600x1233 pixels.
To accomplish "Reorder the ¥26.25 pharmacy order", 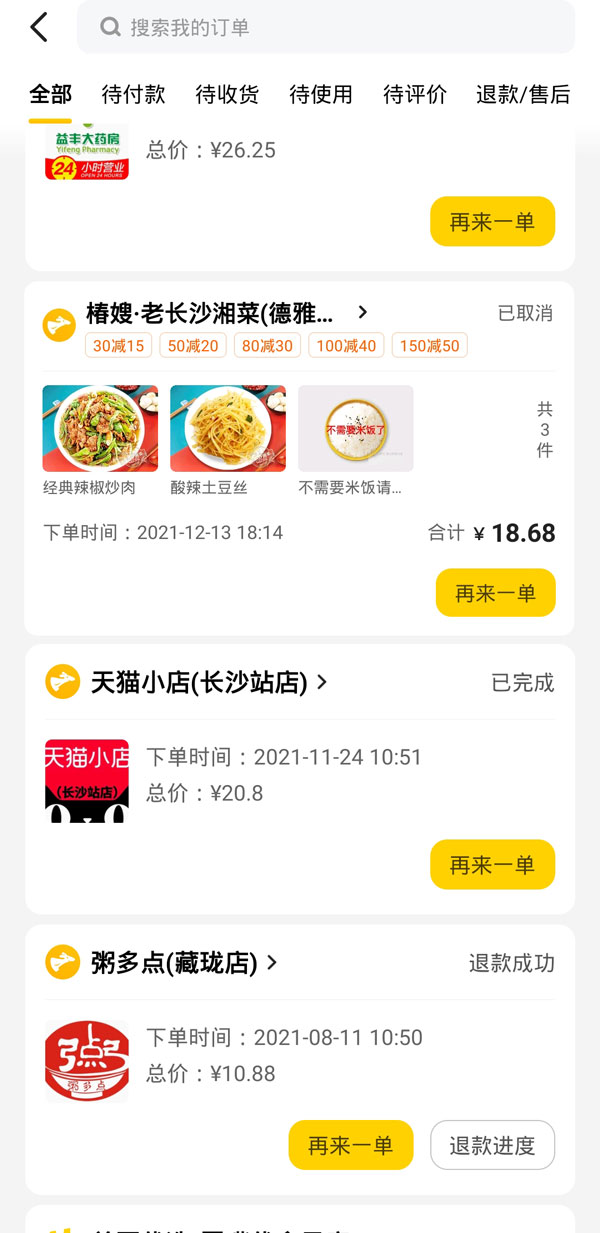I will tap(492, 222).
